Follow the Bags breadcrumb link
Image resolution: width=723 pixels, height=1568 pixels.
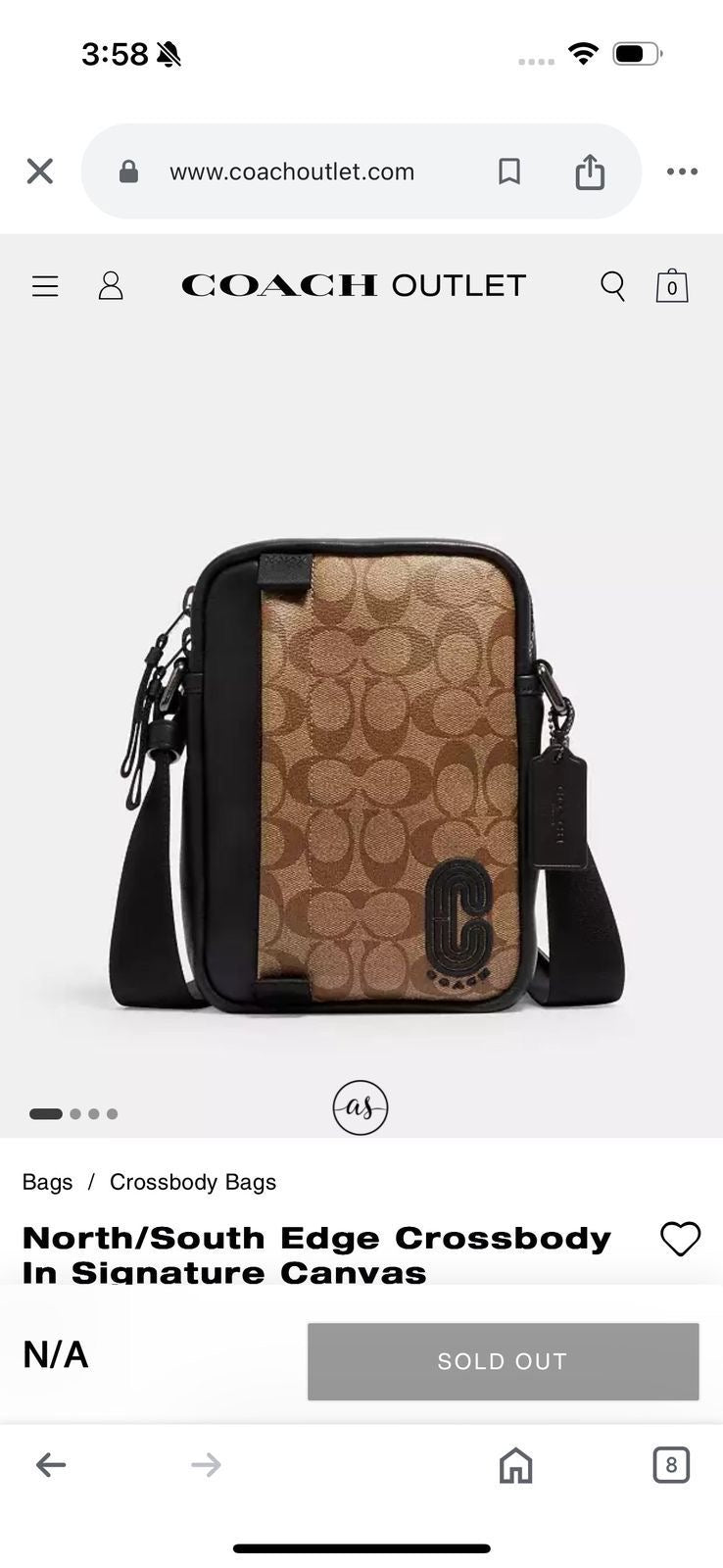tap(48, 1182)
